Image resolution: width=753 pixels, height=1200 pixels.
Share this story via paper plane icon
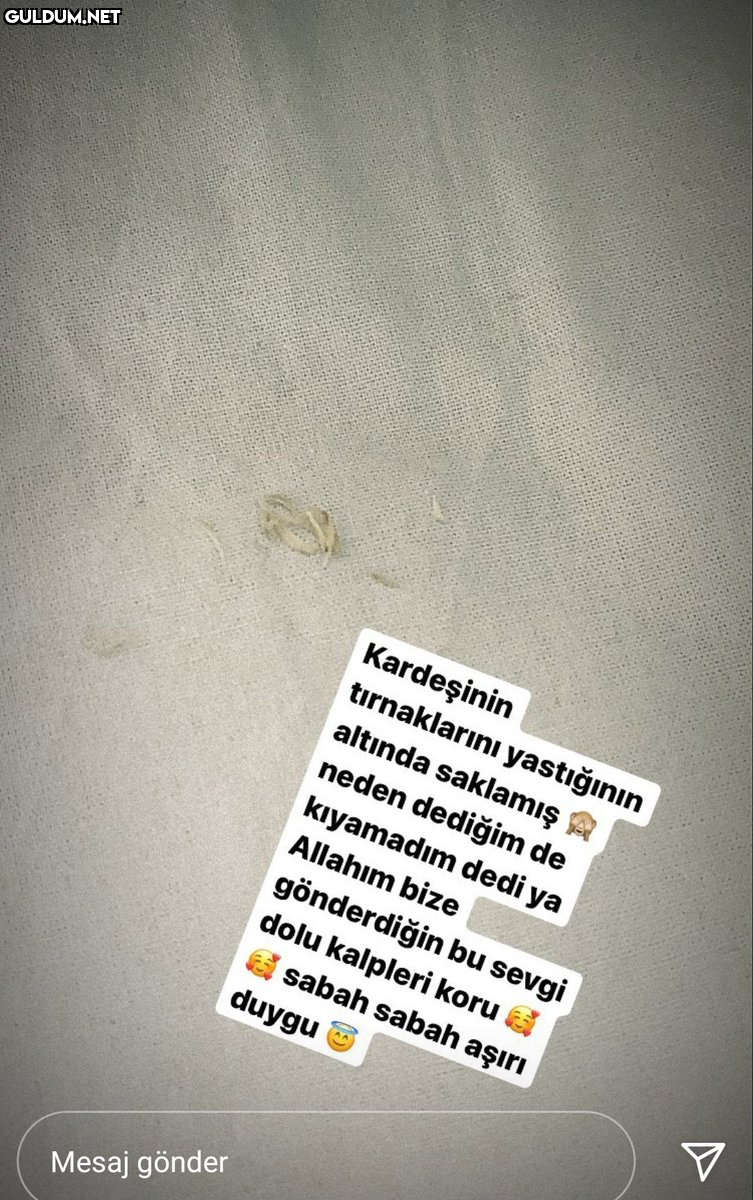point(702,1161)
